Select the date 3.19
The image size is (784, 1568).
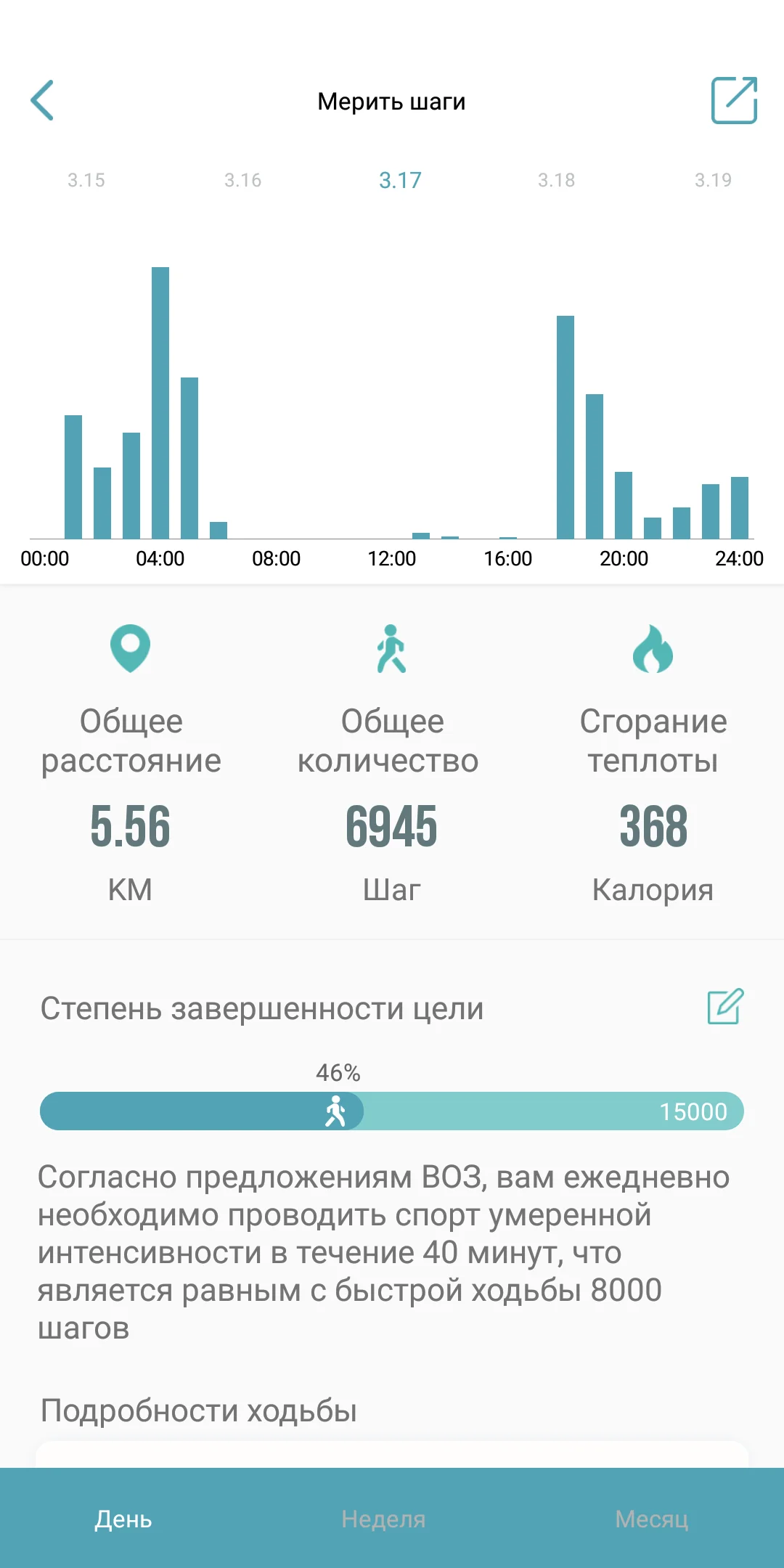(x=713, y=180)
